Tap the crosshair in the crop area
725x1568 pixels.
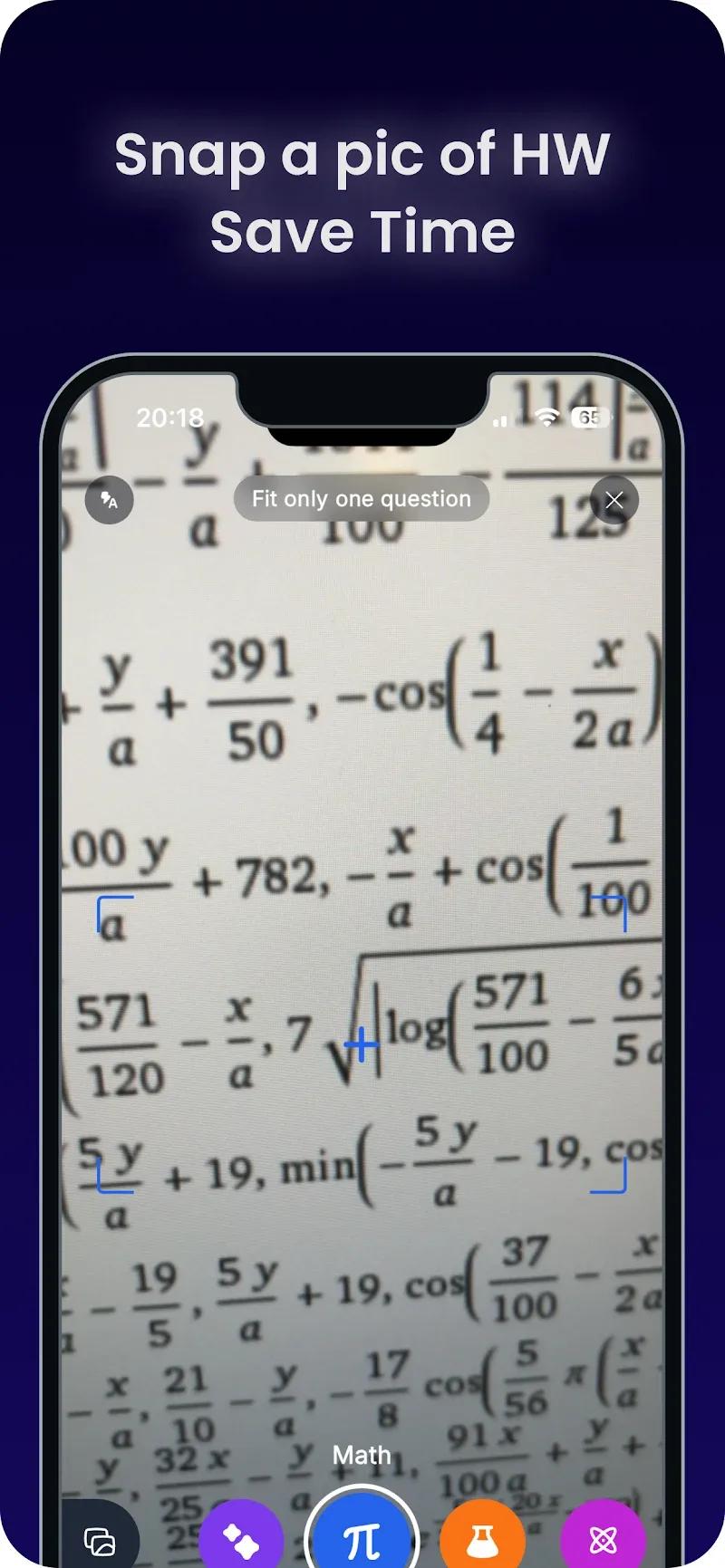[362, 1046]
